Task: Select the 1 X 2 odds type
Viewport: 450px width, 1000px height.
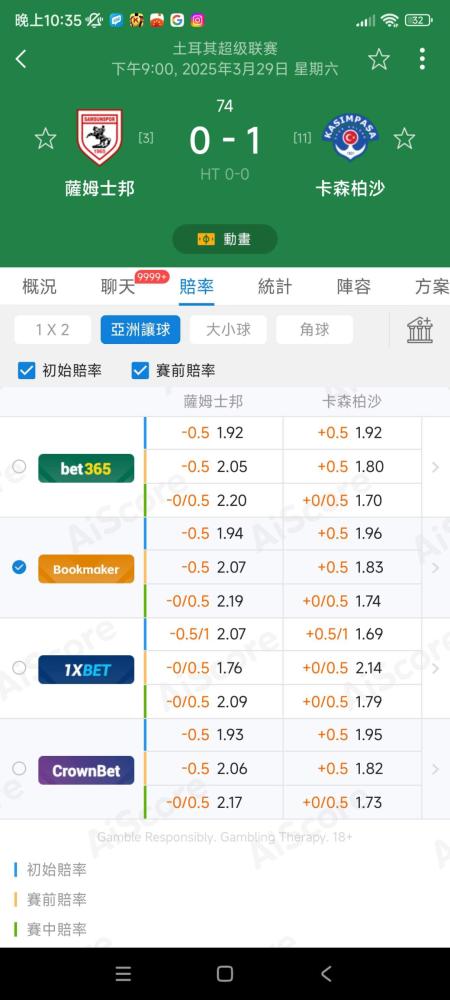Action: 53,330
